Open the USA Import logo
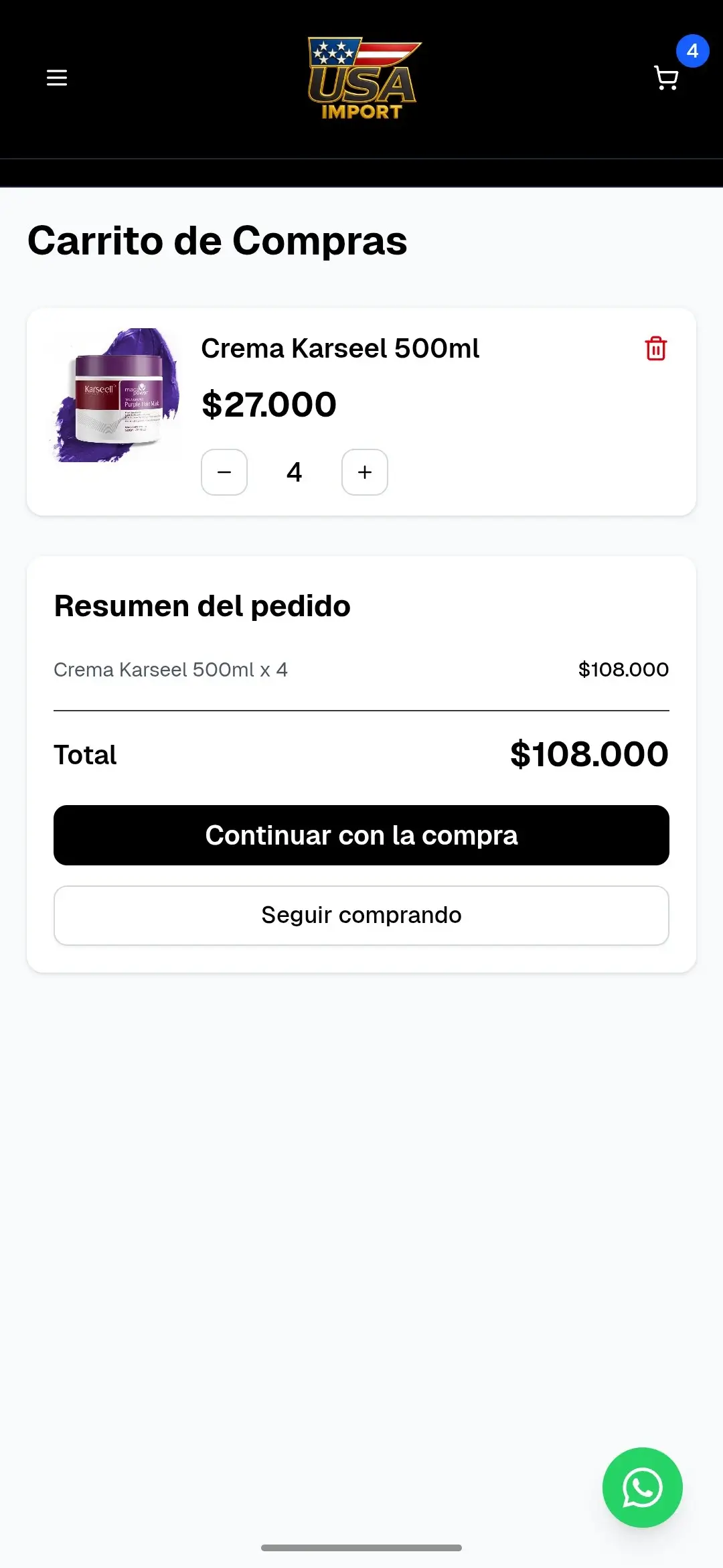This screenshot has height=1568, width=723. pos(361,77)
